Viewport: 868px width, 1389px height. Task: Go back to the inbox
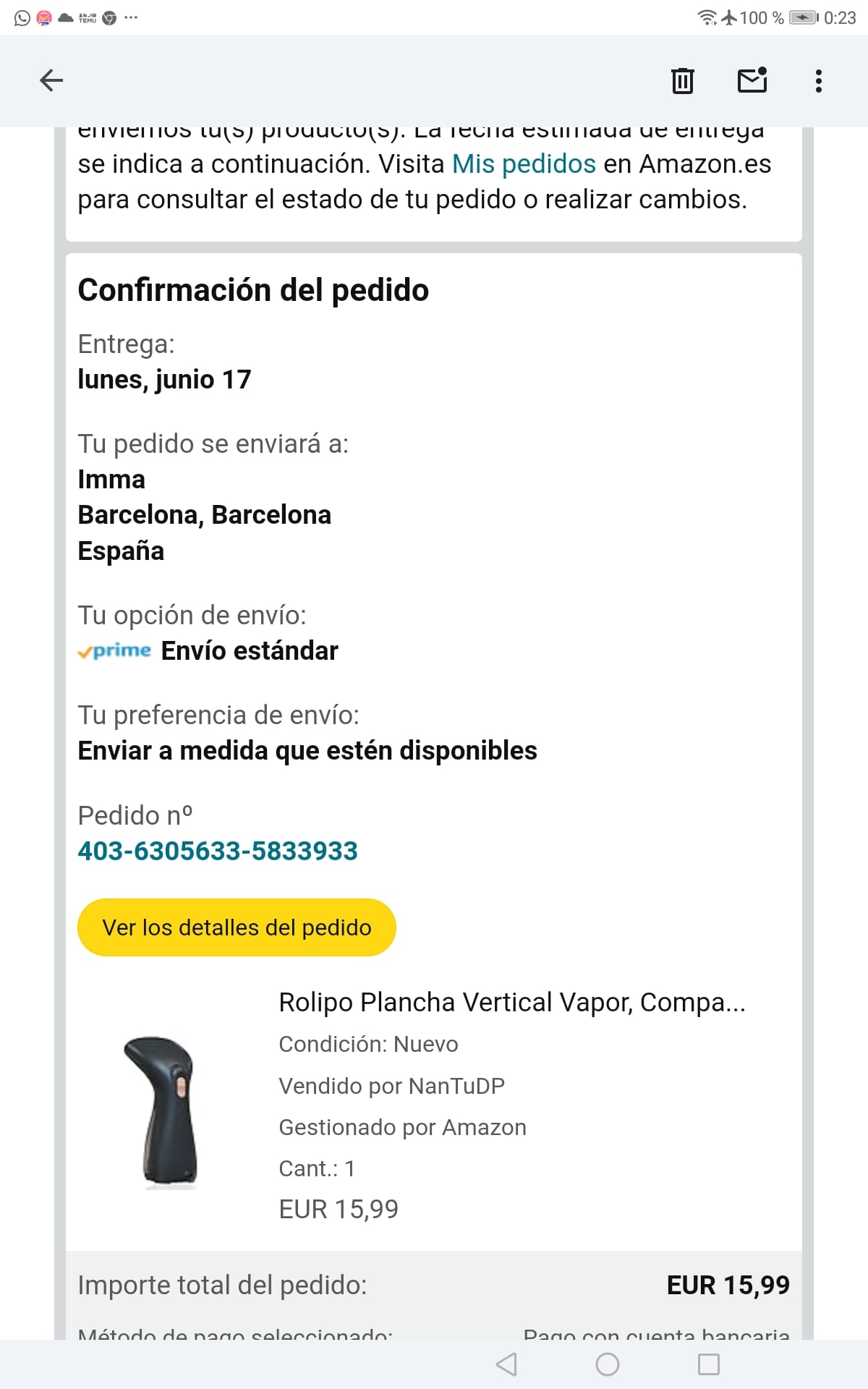coord(51,80)
